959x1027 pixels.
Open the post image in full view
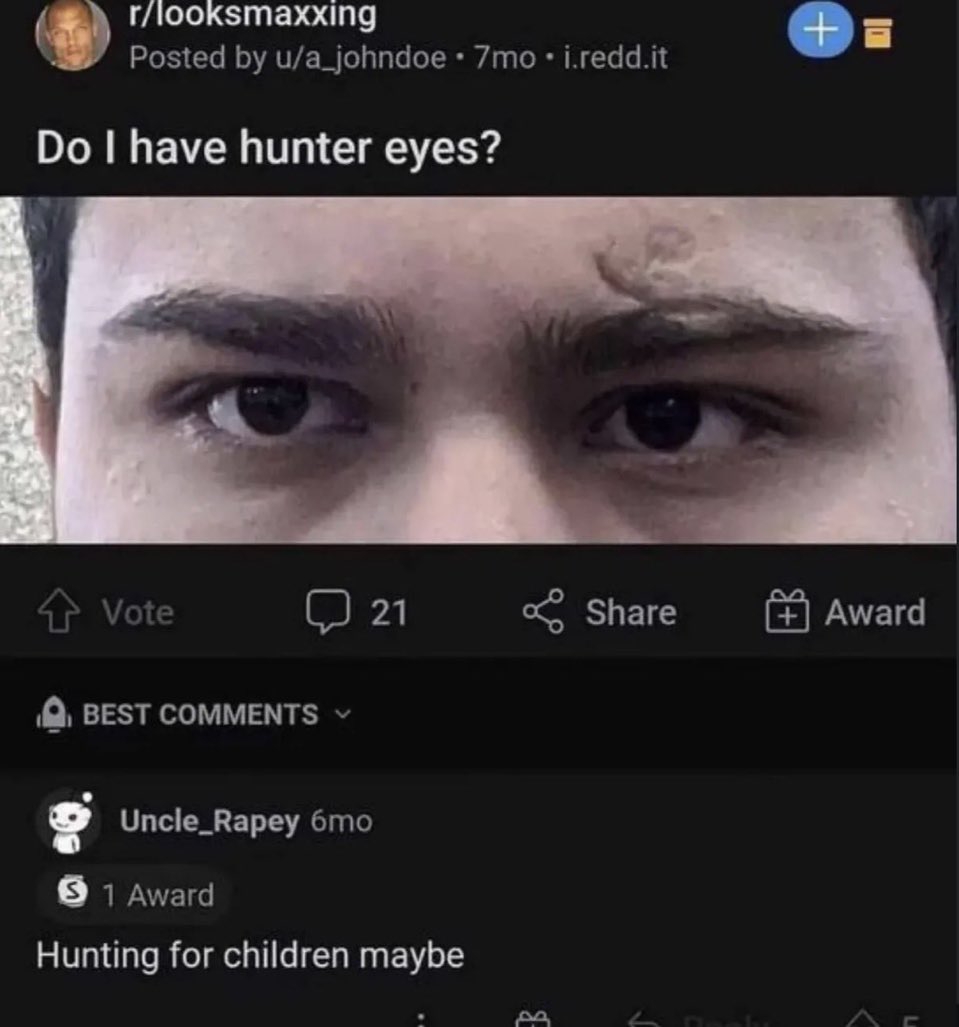(x=480, y=370)
